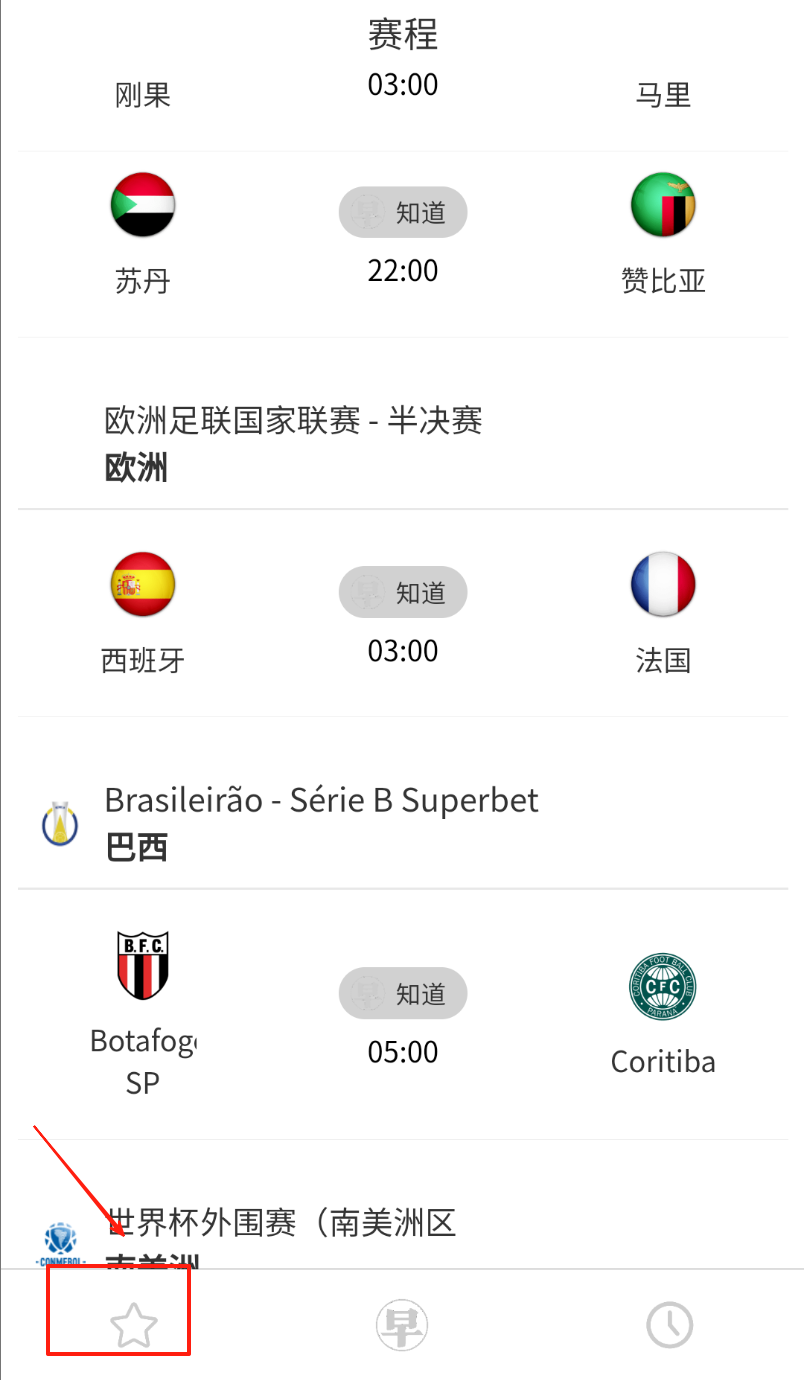This screenshot has height=1380, width=804.
Task: Open the favorites star tab
Action: [133, 1326]
